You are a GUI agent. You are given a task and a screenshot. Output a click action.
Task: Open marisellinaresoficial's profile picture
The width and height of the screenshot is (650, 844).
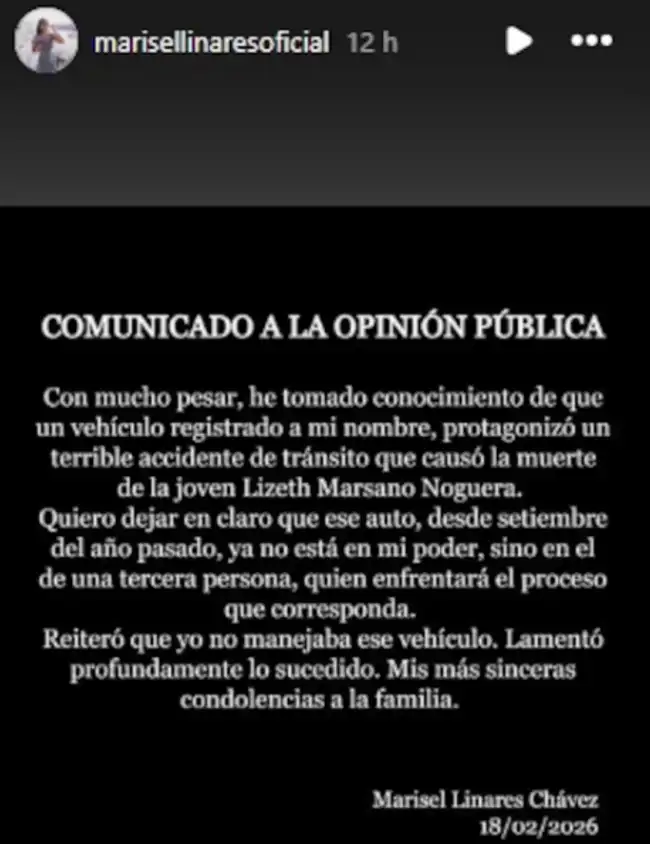pos(46,40)
